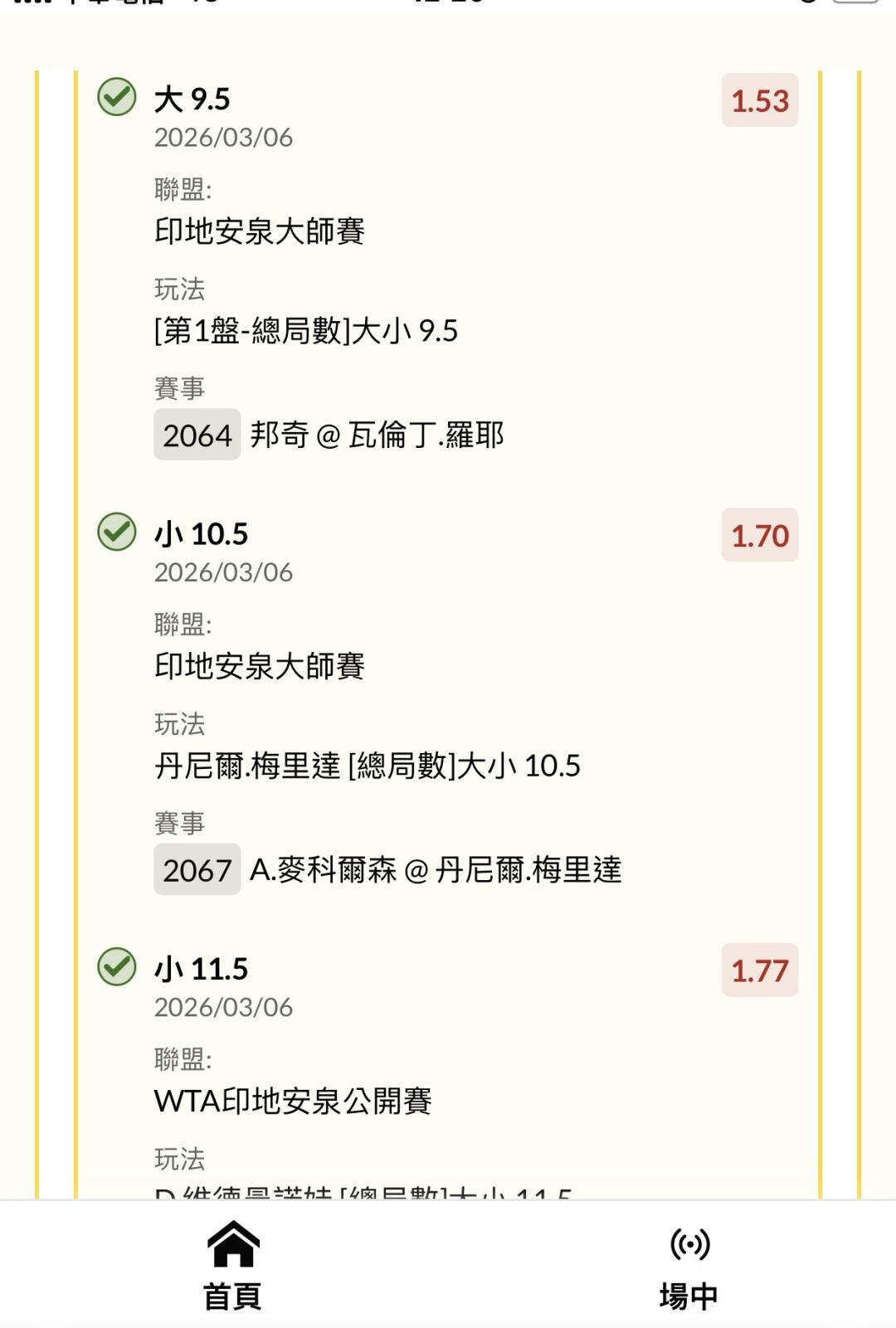Go to the 首頁 home tab
This screenshot has height=1328, width=896.
click(x=233, y=1266)
